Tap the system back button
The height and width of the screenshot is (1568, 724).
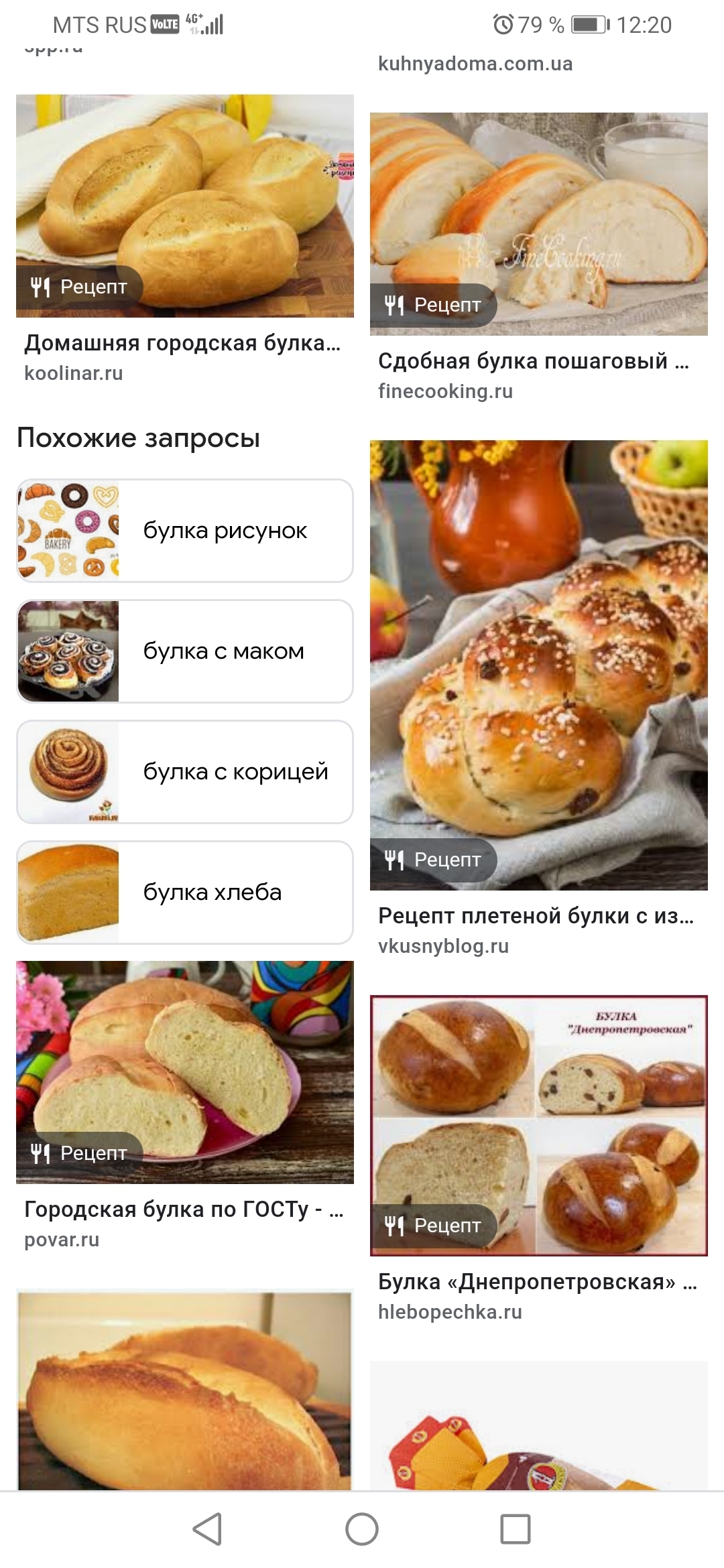[x=207, y=1529]
